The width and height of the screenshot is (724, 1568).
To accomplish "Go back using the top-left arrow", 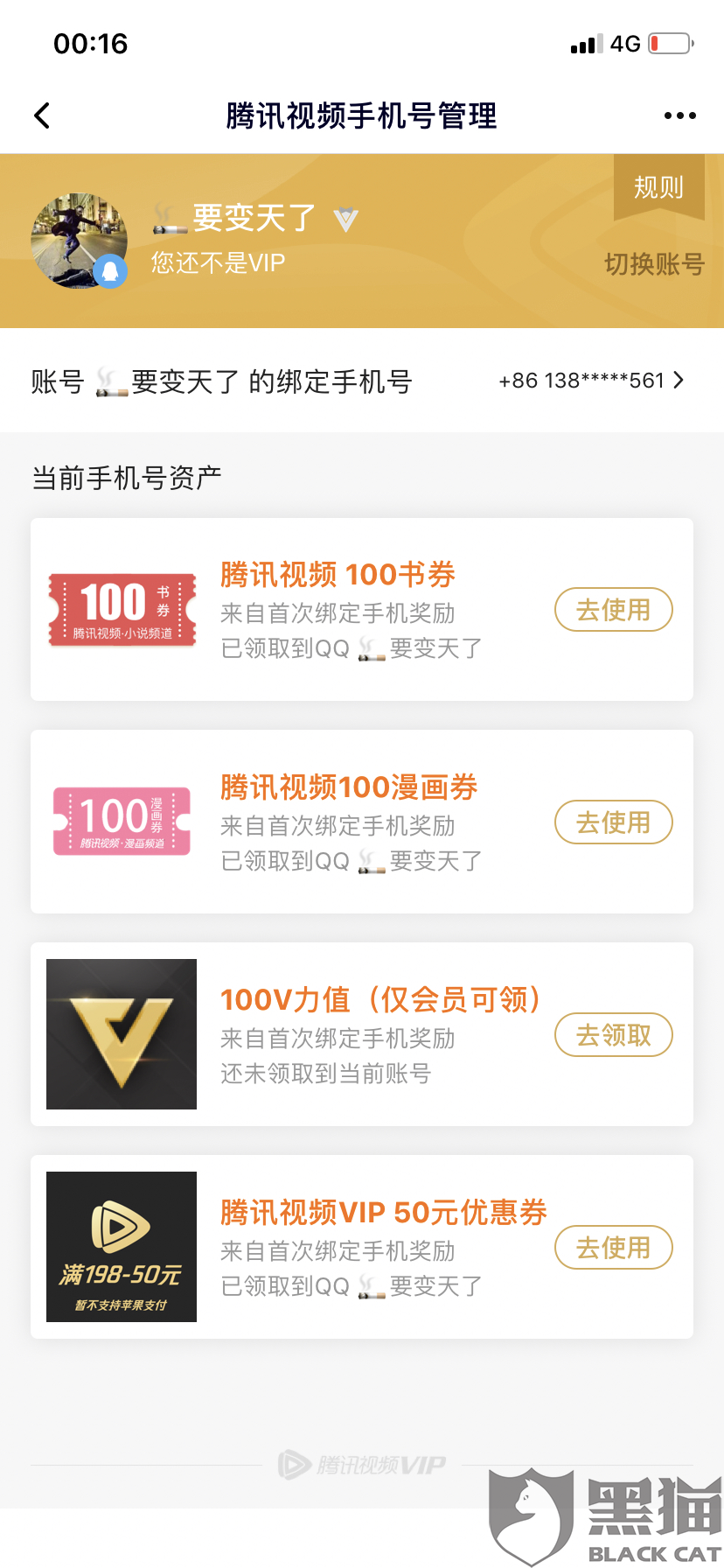I will coord(42,115).
